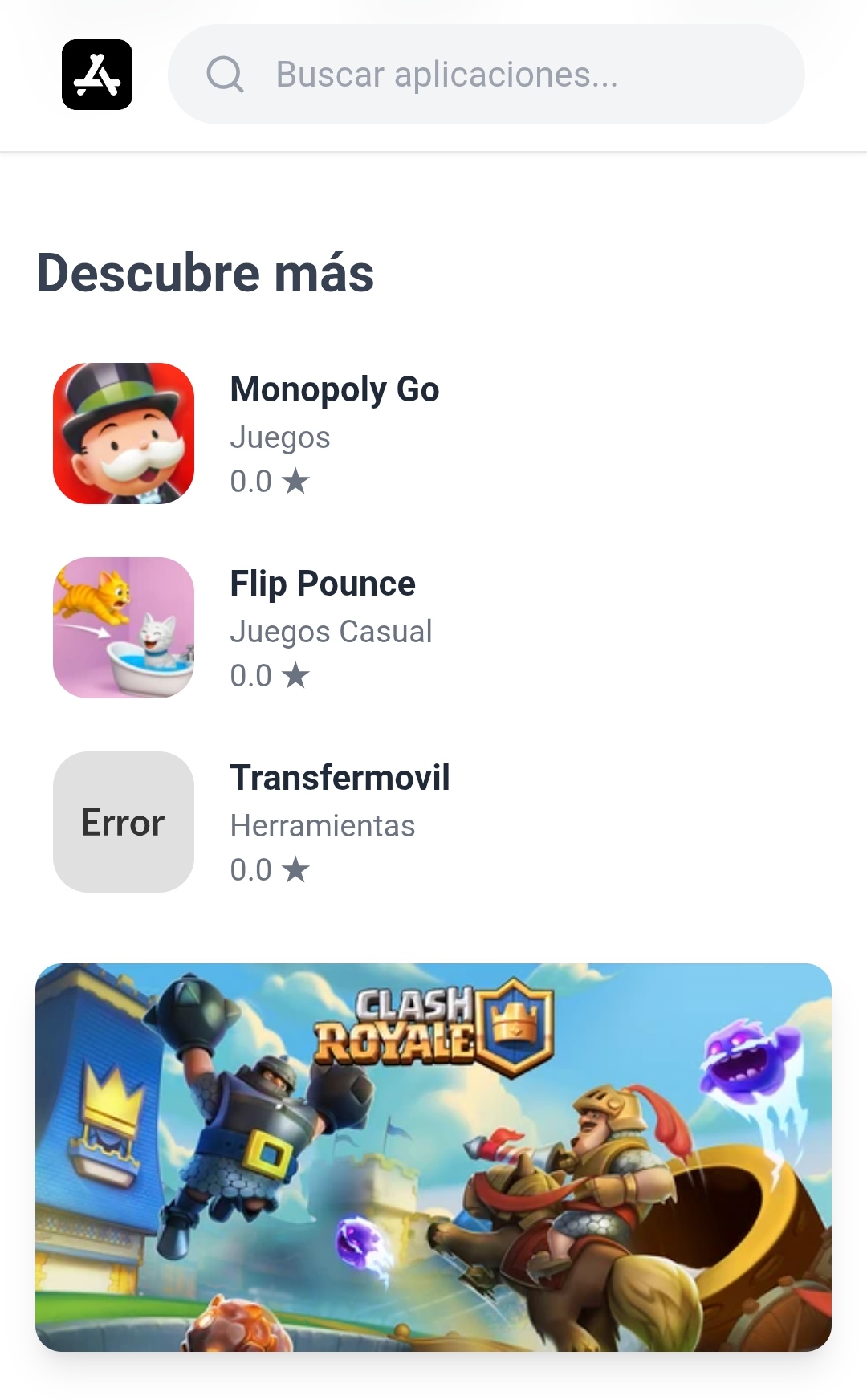This screenshot has width=867, height=1400.
Task: Open the Flip Pounce app icon
Action: [x=124, y=627]
